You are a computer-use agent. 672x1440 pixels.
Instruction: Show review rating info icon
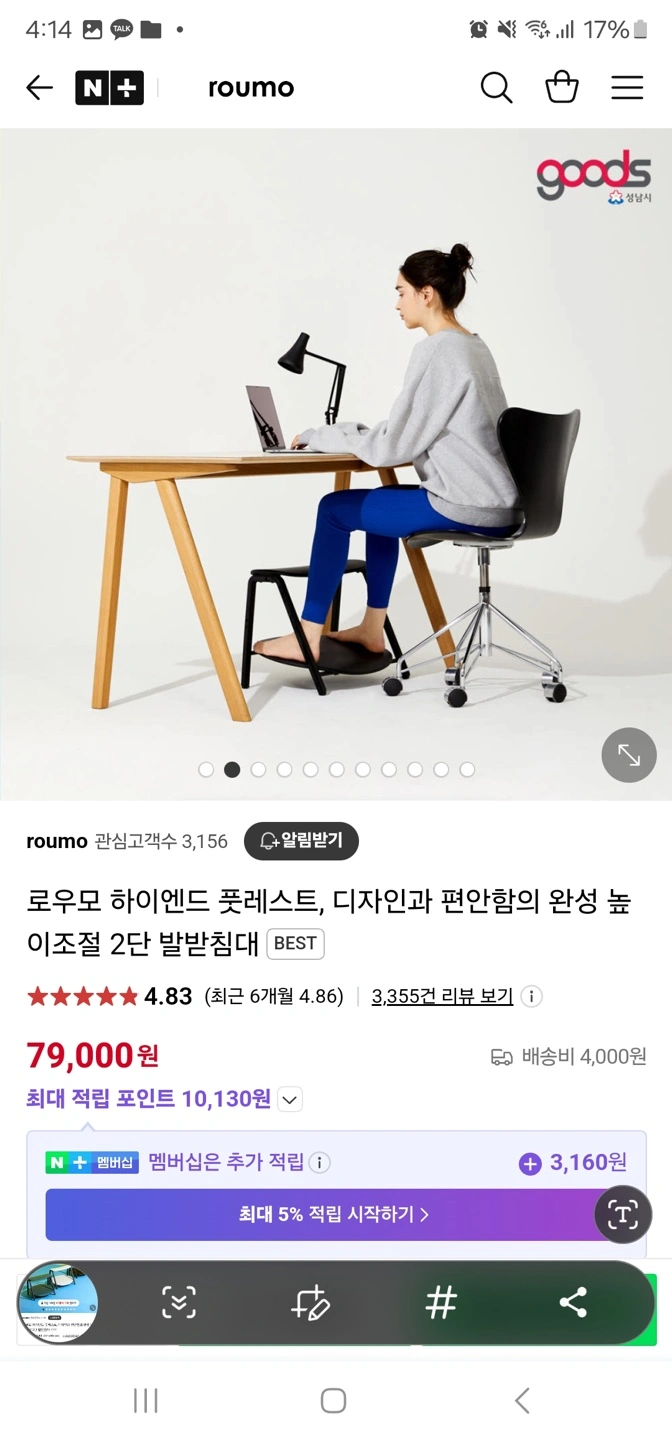coord(533,996)
